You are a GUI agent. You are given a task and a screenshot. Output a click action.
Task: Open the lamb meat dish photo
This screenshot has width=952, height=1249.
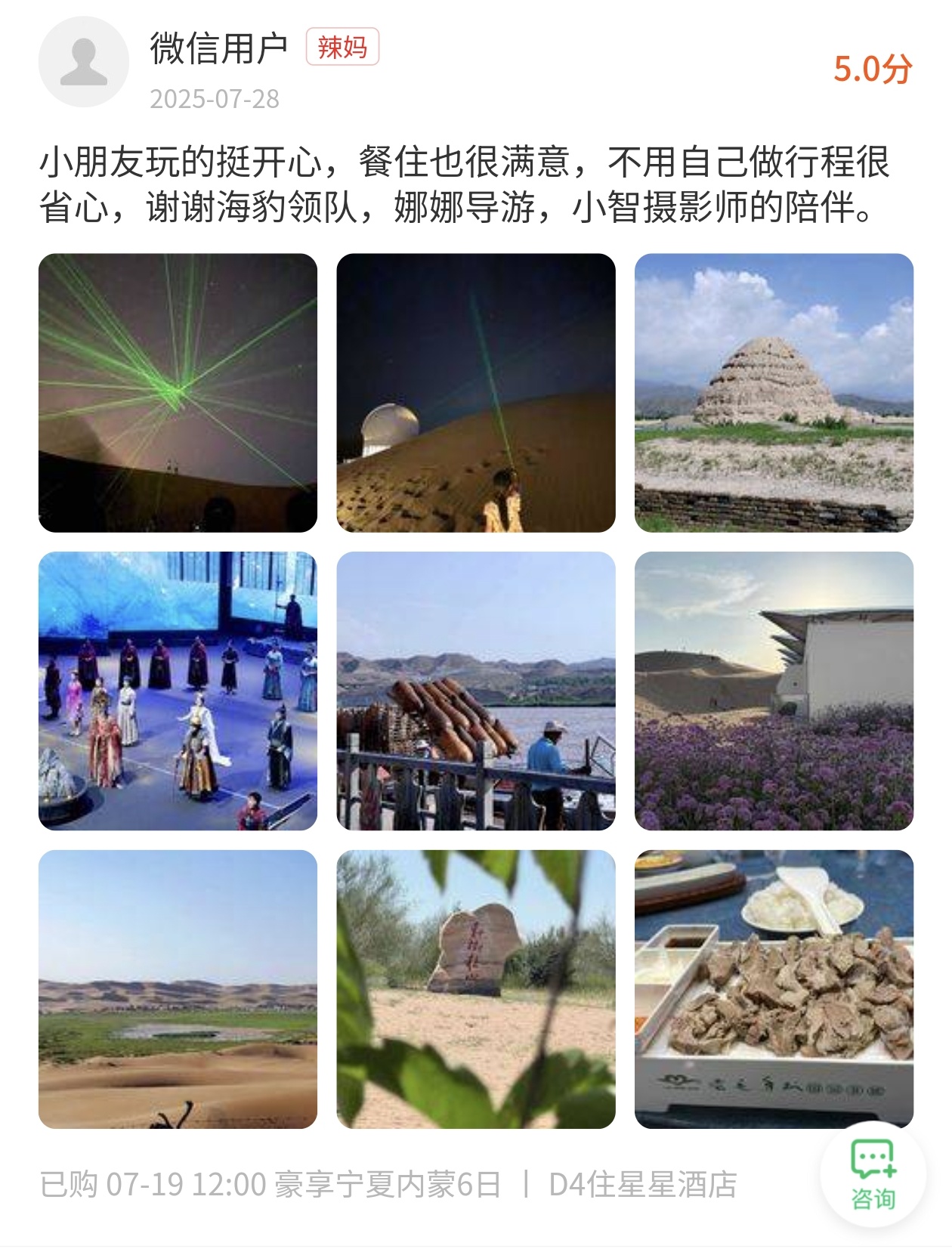tap(774, 988)
